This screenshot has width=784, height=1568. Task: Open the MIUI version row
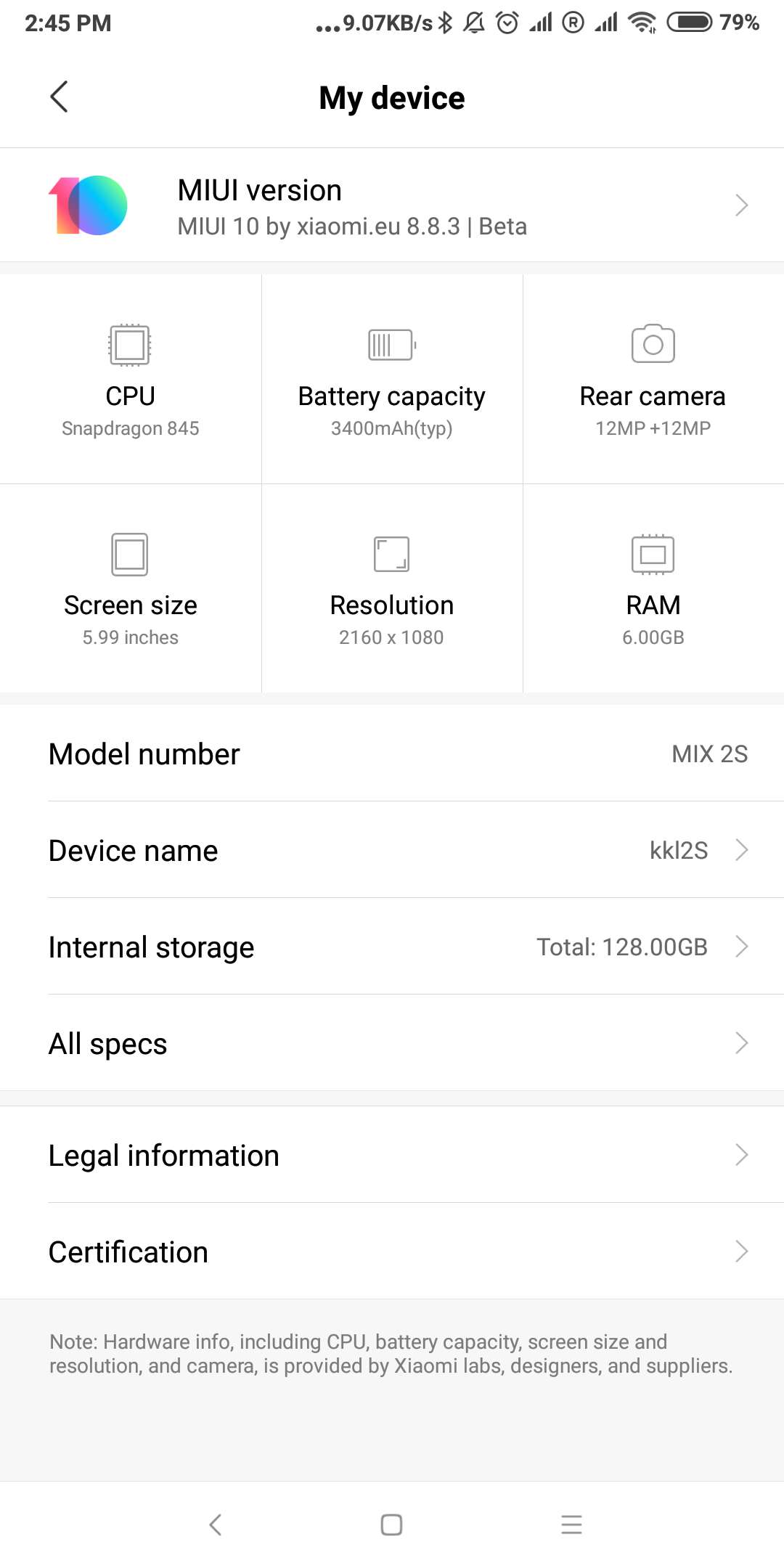(x=392, y=205)
